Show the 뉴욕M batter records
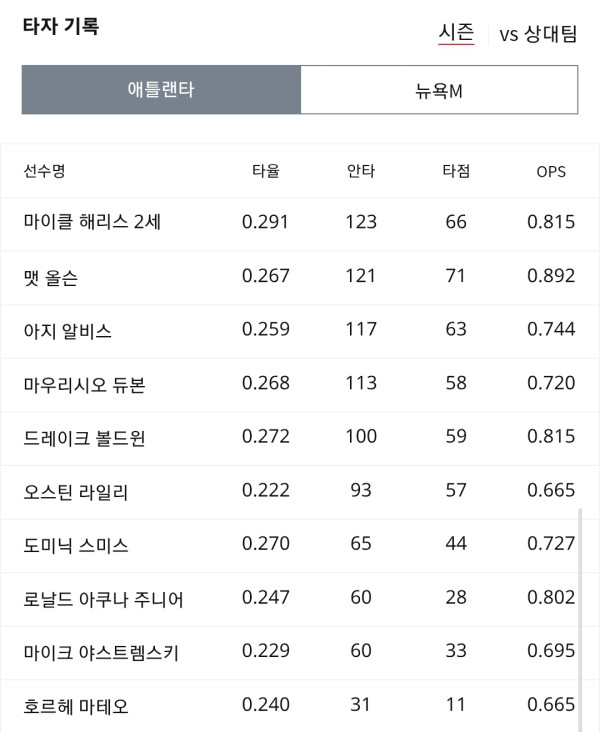Viewport: 600px width, 732px height. pyautogui.click(x=439, y=90)
